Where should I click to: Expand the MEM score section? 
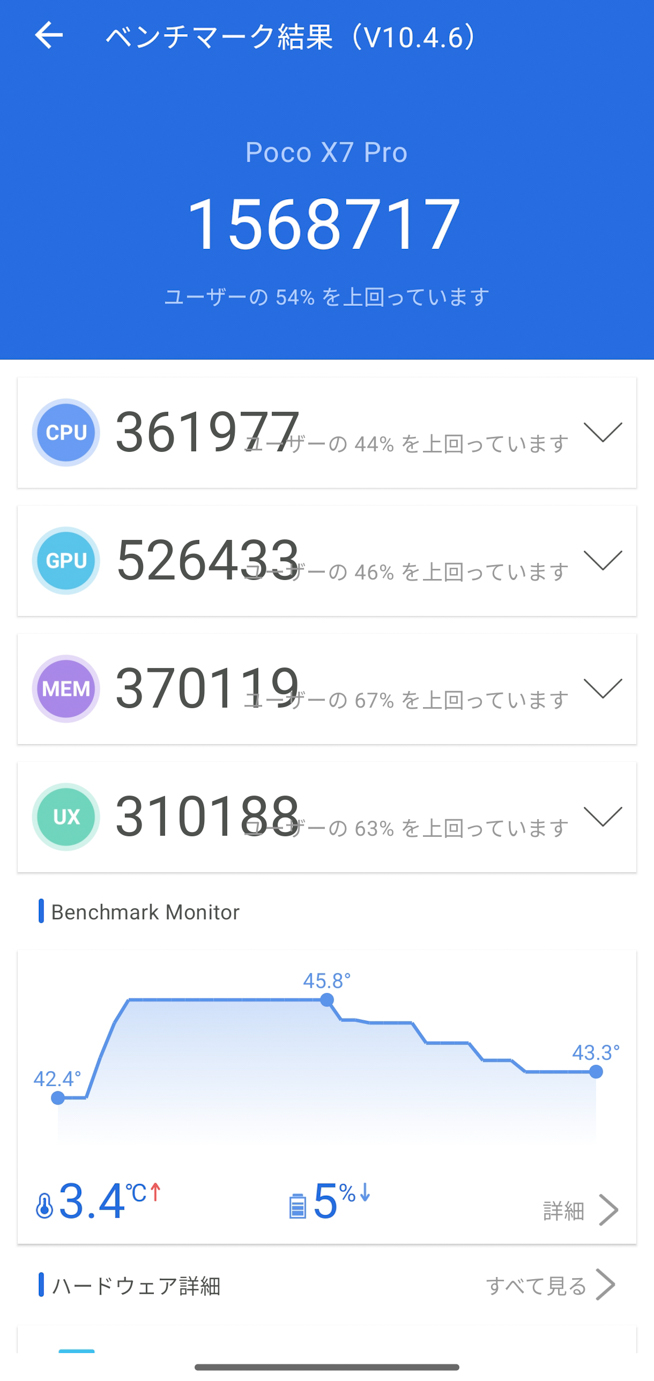[602, 688]
